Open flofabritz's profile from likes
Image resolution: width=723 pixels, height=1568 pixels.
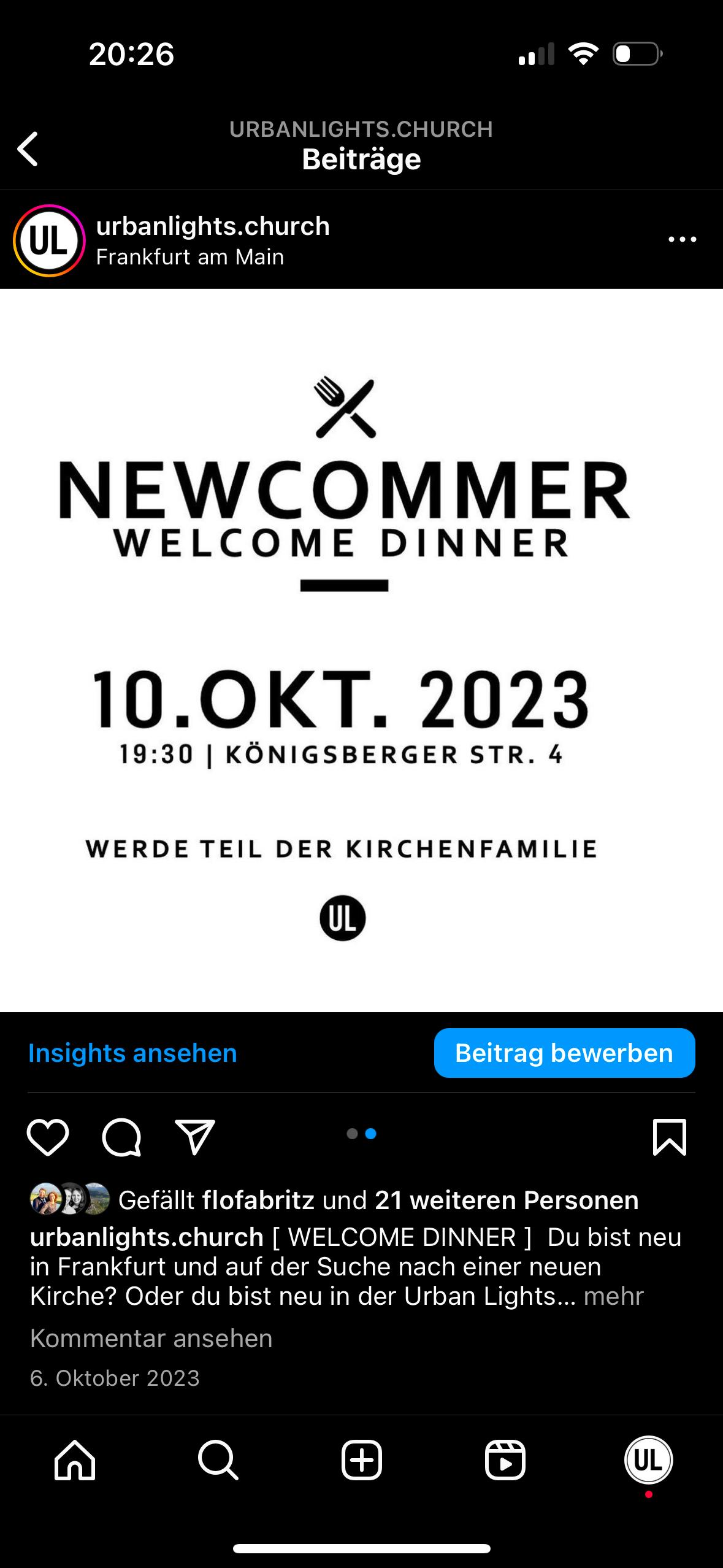tap(258, 1199)
